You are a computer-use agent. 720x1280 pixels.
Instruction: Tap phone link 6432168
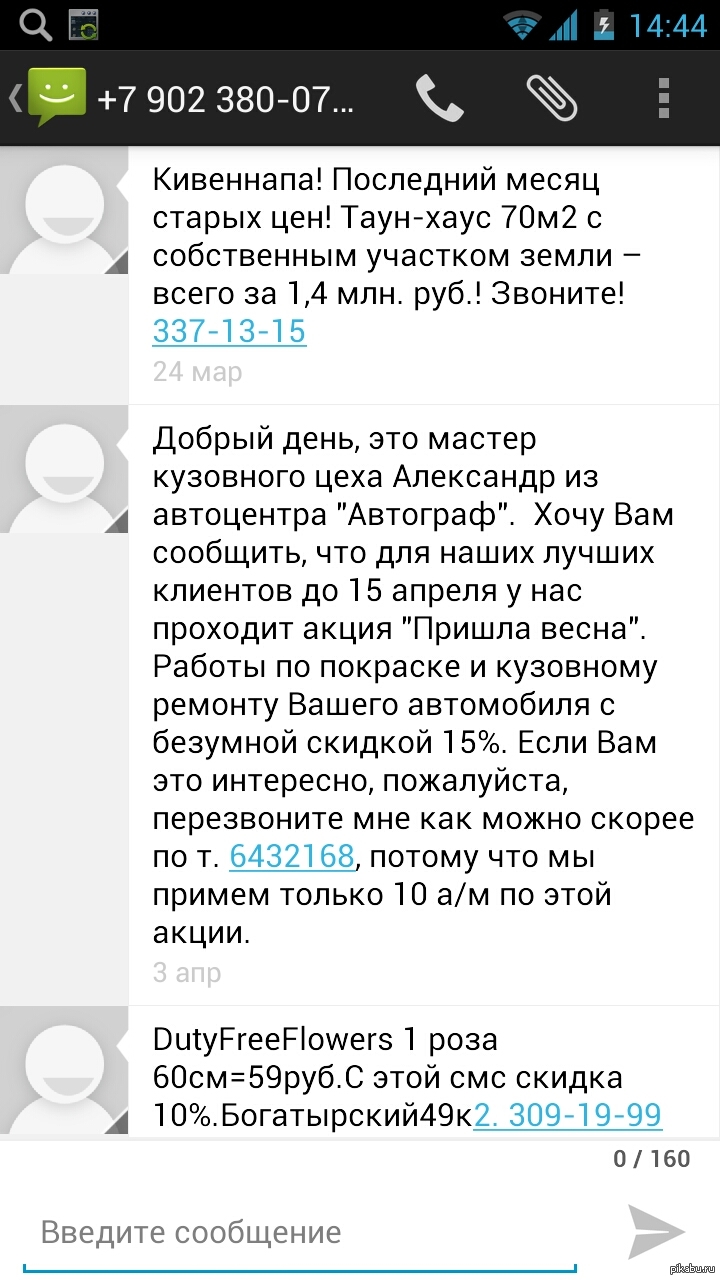tap(292, 856)
